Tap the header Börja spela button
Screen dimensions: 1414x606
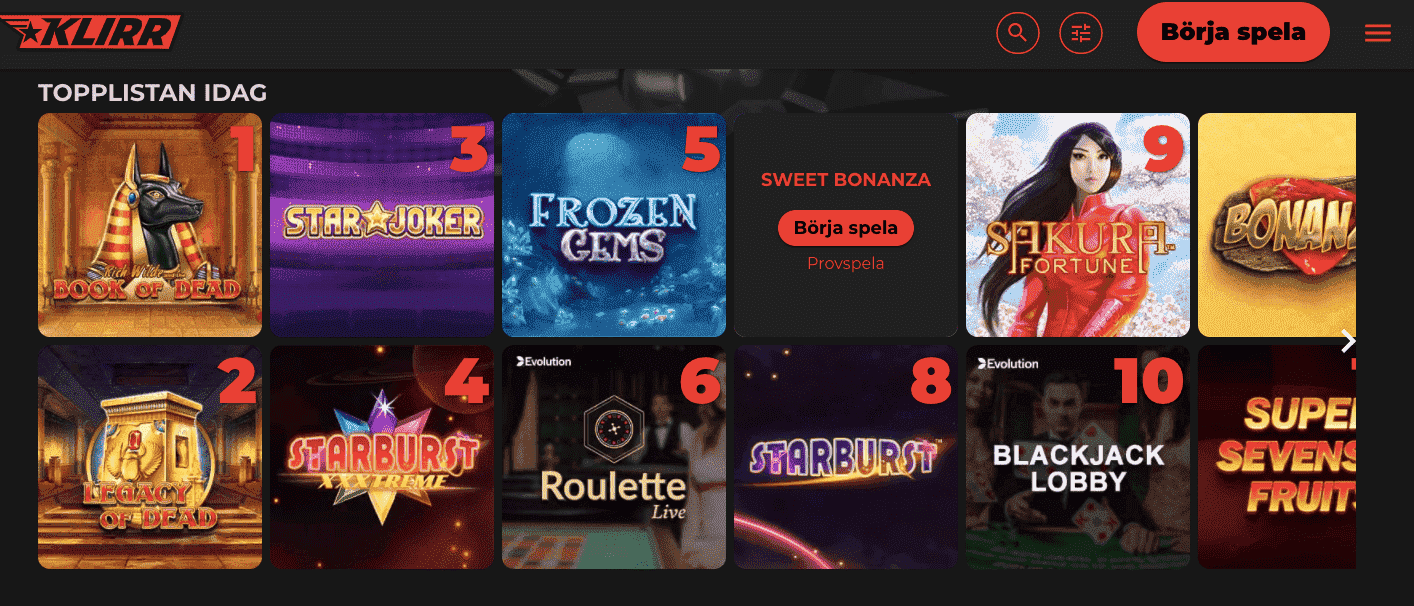point(1232,33)
